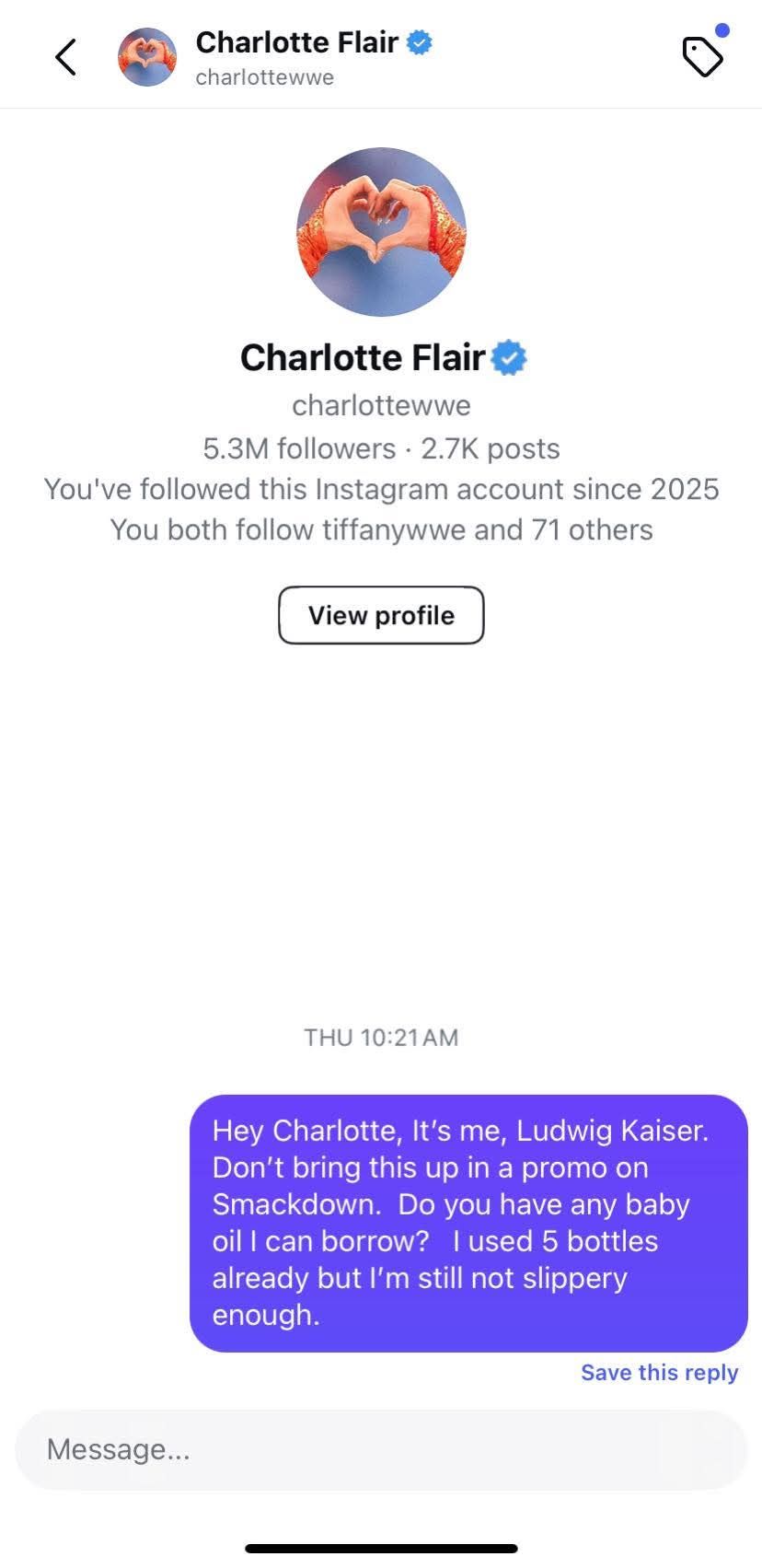The image size is (762, 1568).
Task: Open the large Charlotte Flair profile picture
Action: coord(381,232)
